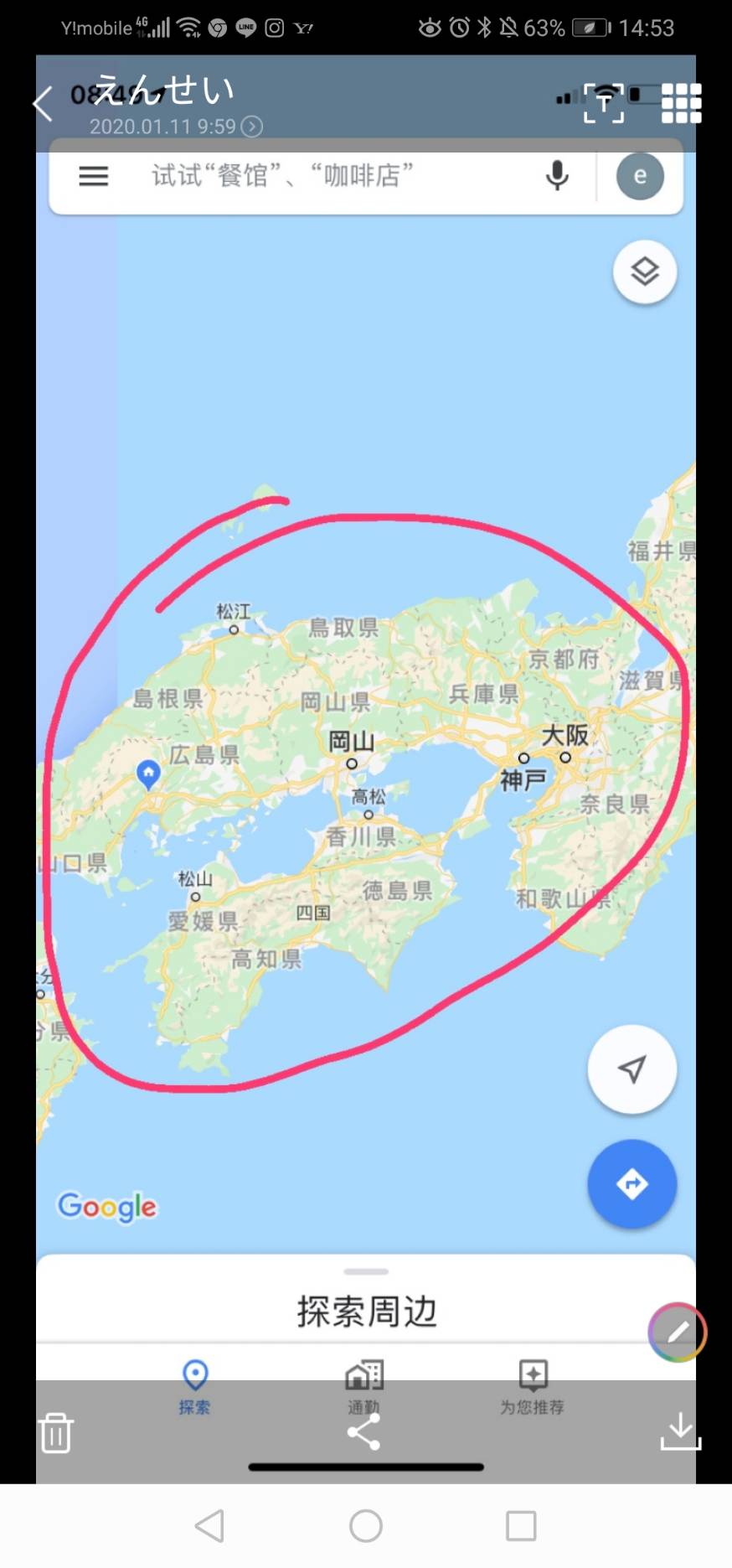Tap the system home button
The image size is (732, 1568).
[x=366, y=1526]
